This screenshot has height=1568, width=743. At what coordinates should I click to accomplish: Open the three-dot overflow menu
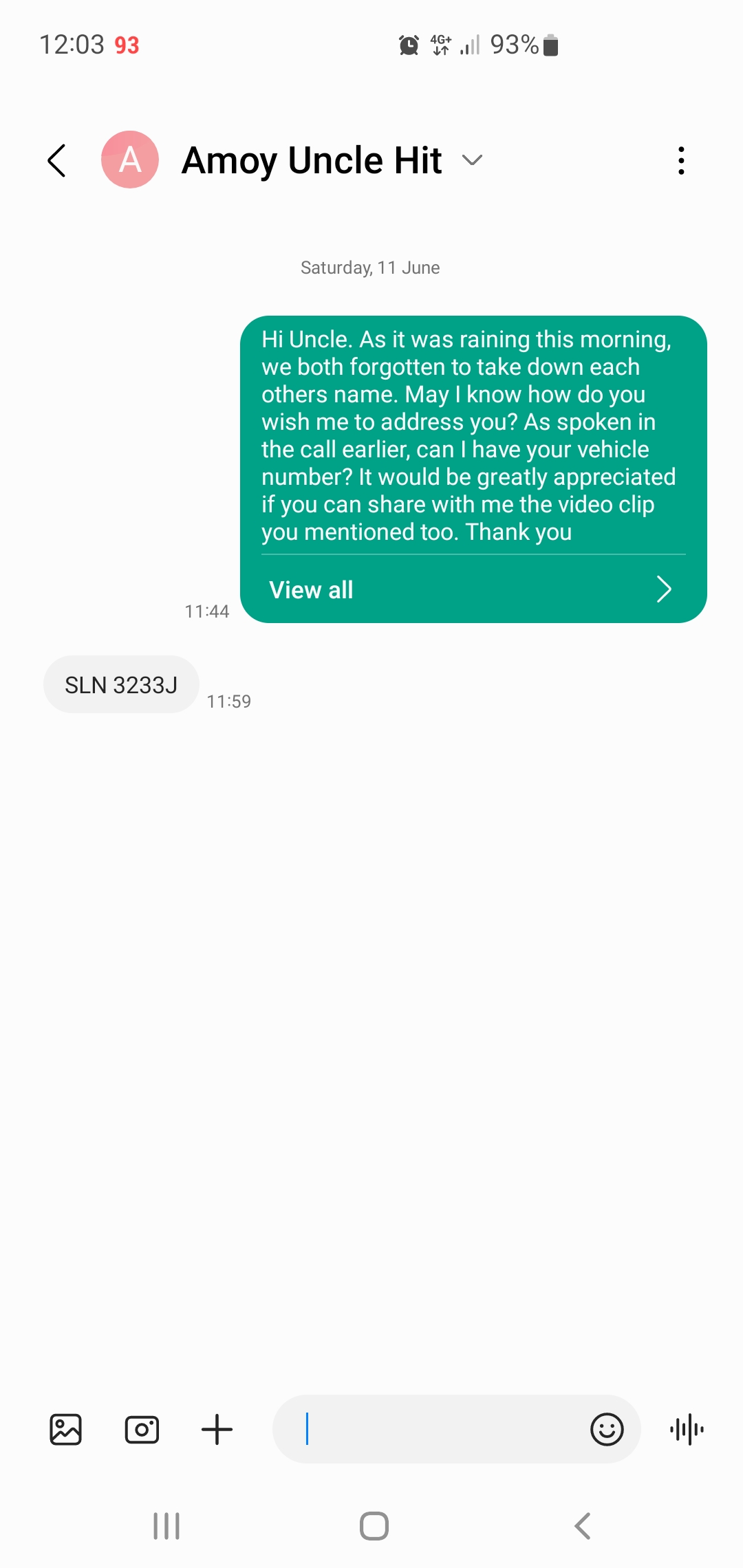coord(681,160)
